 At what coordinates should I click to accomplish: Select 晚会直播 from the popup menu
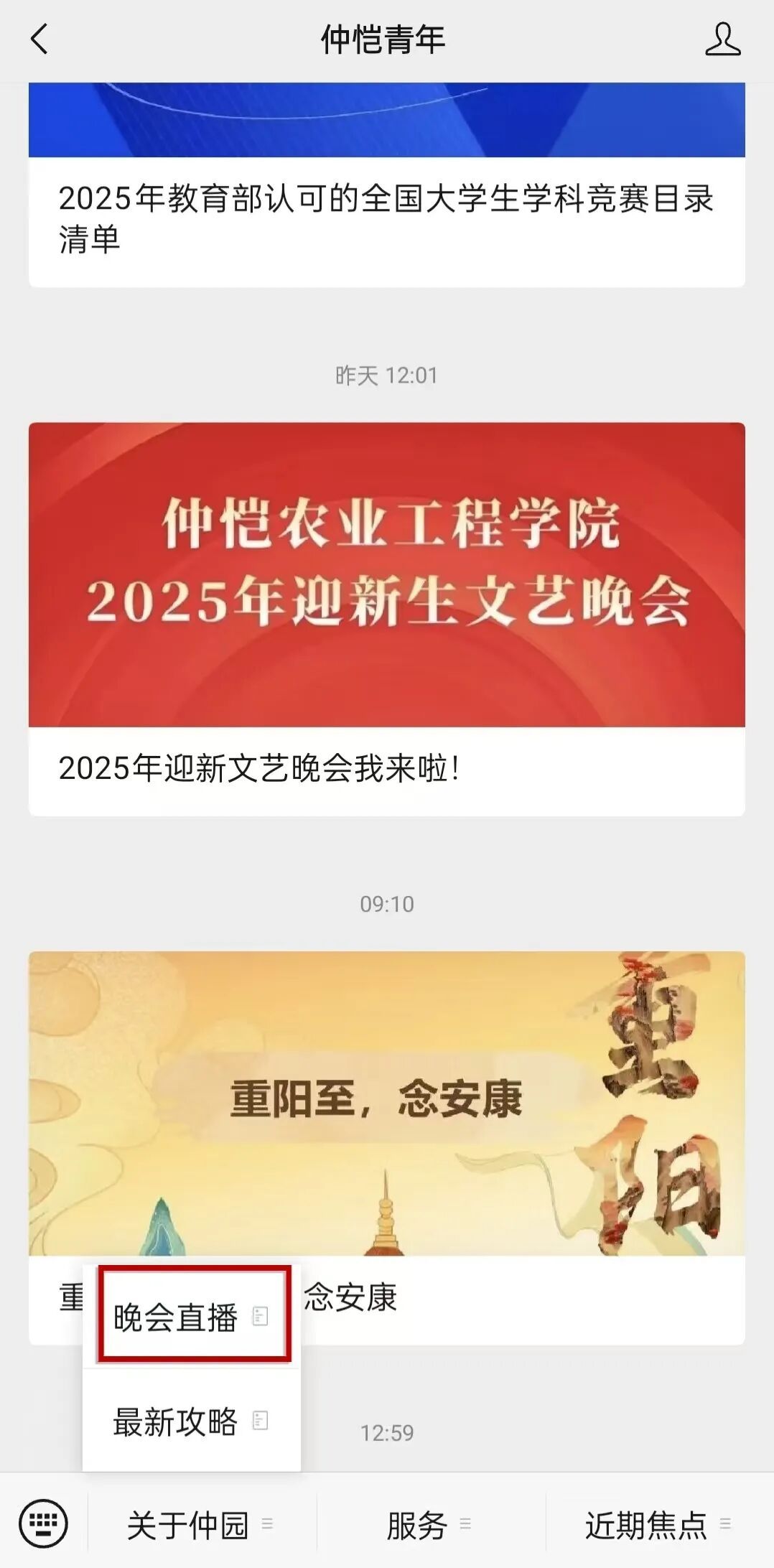(192, 1317)
